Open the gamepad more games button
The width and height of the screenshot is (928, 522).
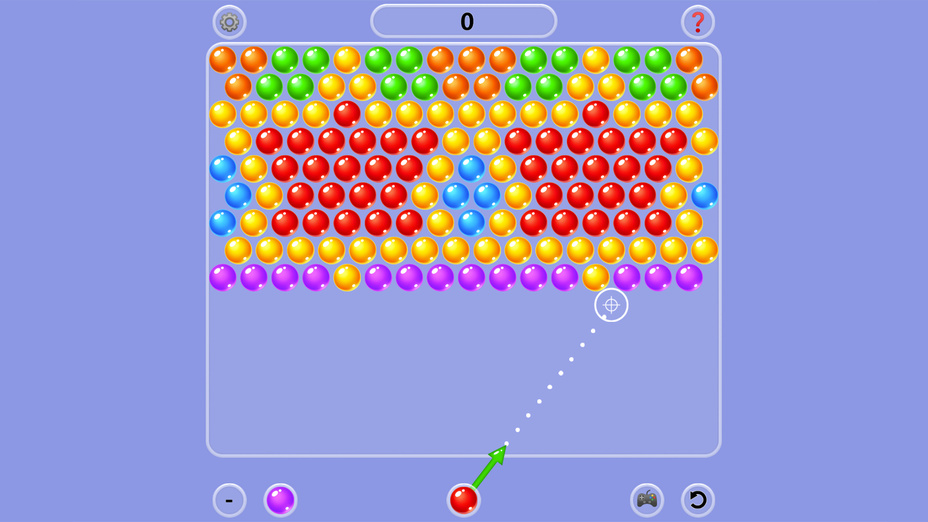[x=647, y=499]
